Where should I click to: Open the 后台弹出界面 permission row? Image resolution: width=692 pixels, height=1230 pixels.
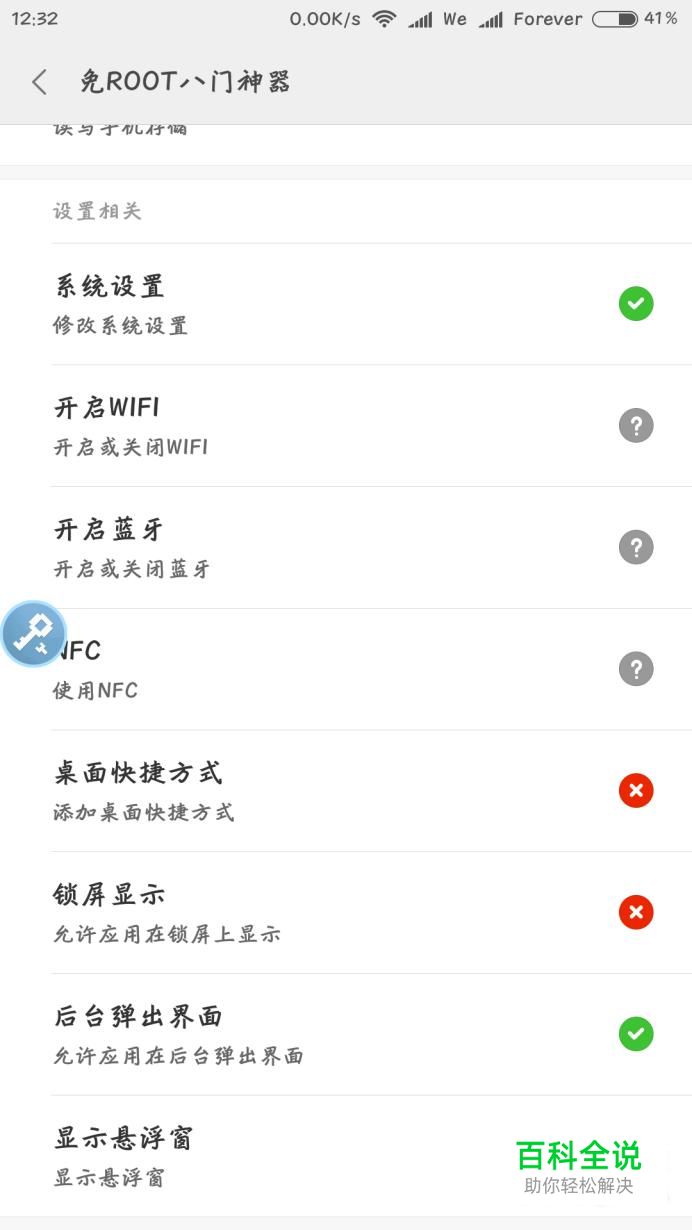(346, 1035)
